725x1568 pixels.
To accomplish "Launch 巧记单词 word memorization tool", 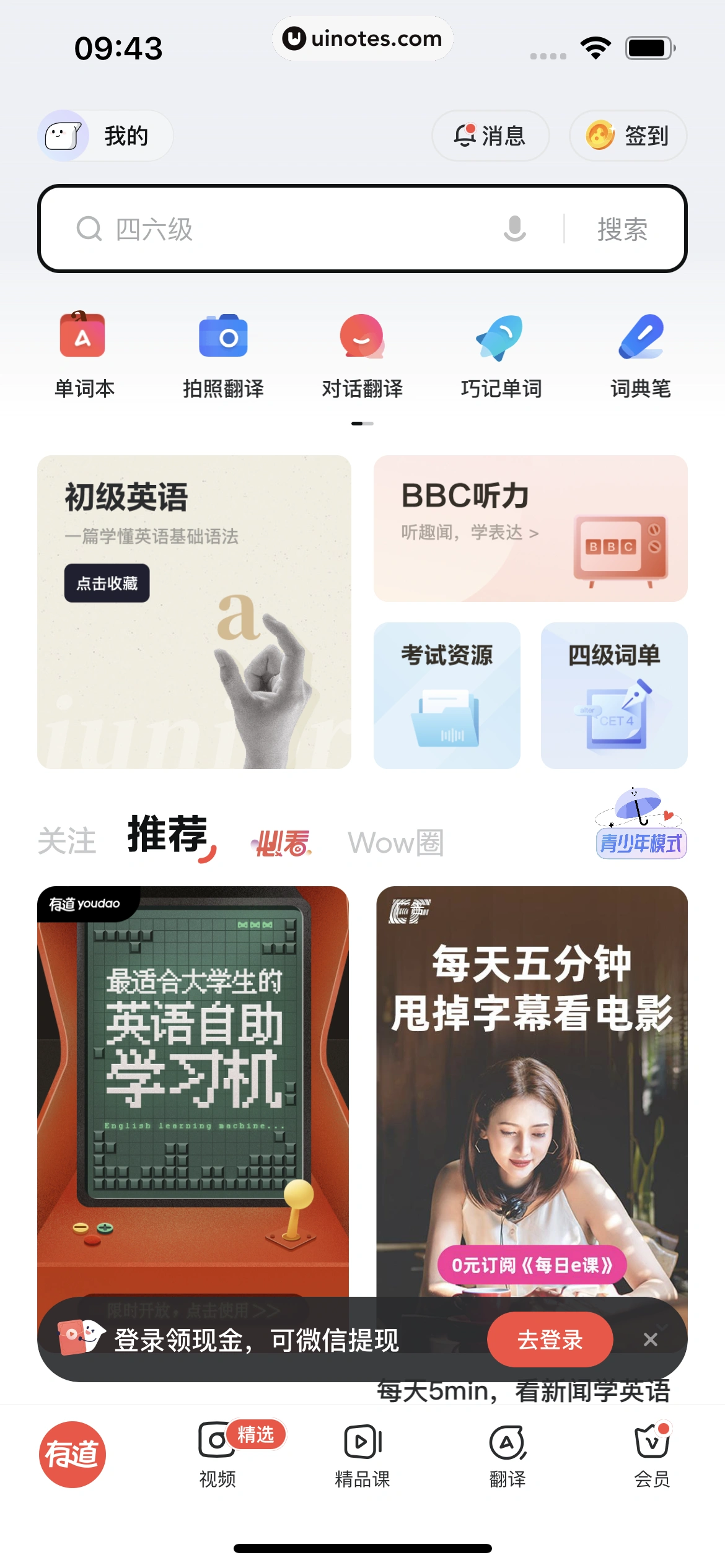I will pos(502,353).
